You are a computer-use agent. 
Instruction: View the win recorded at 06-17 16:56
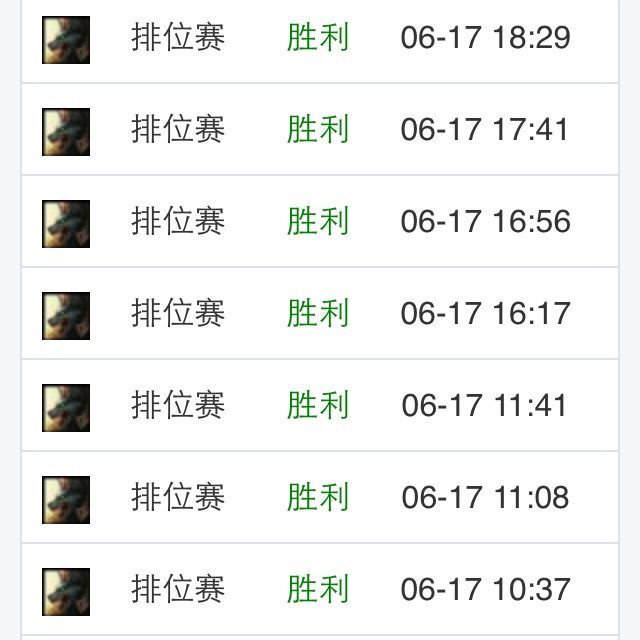tap(320, 221)
